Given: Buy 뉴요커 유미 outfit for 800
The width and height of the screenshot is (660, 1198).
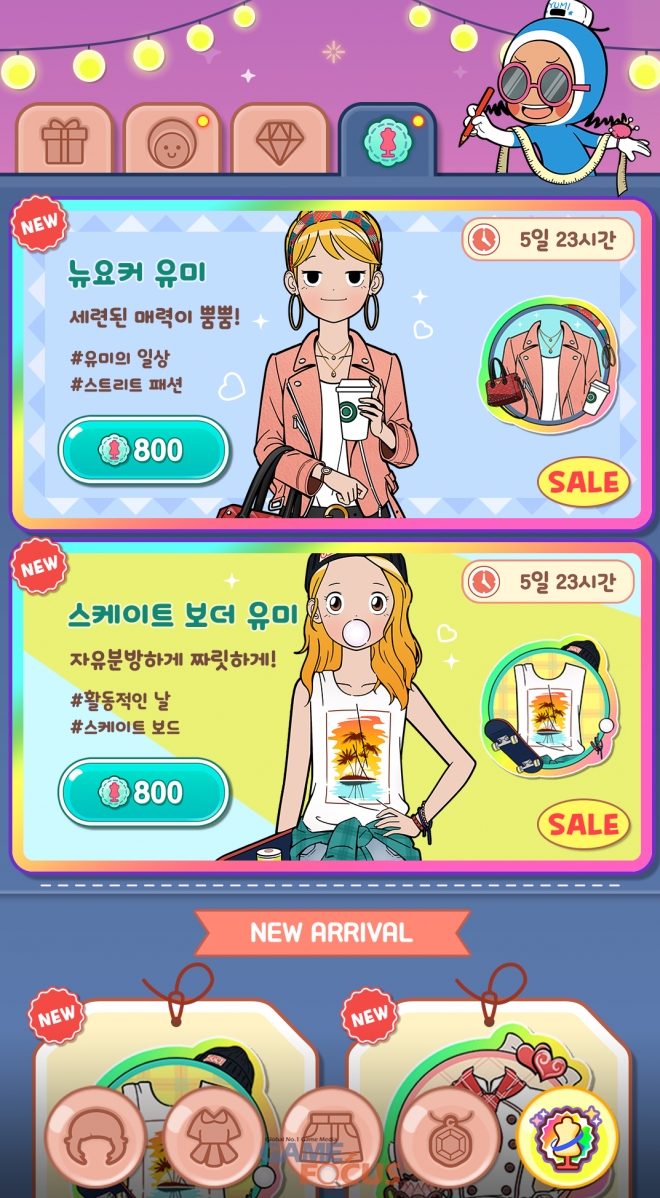Looking at the screenshot, I should [144, 451].
